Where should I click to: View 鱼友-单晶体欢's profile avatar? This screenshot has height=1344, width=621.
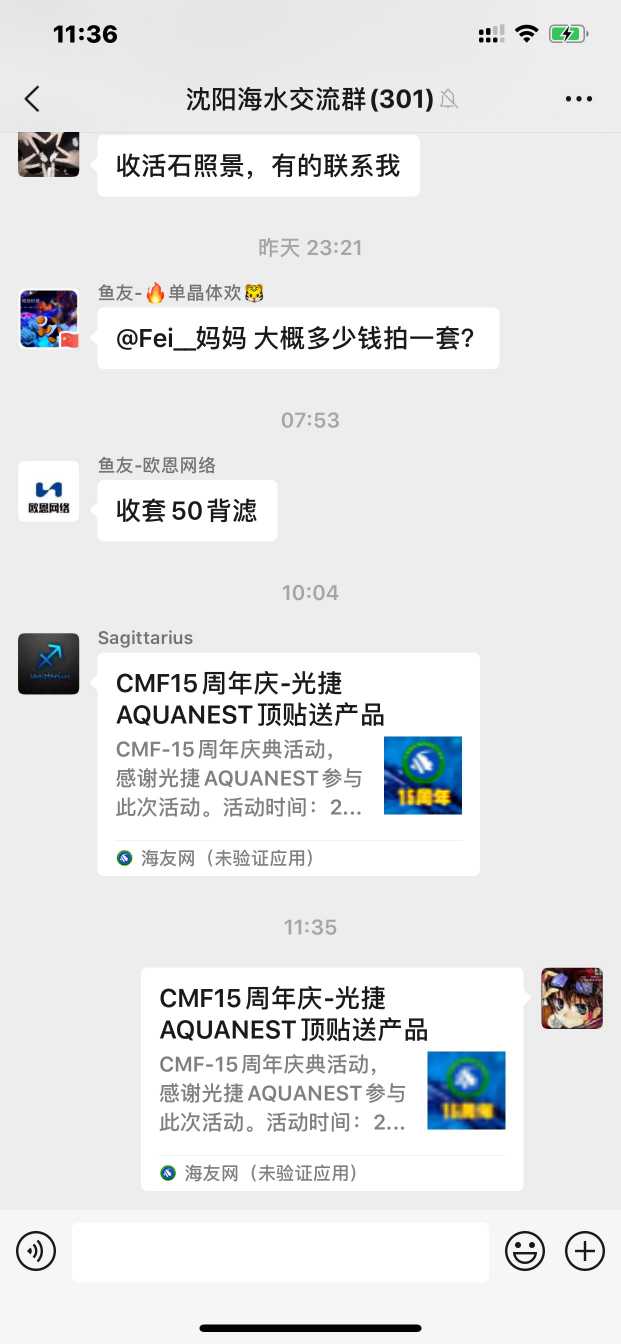(x=48, y=320)
